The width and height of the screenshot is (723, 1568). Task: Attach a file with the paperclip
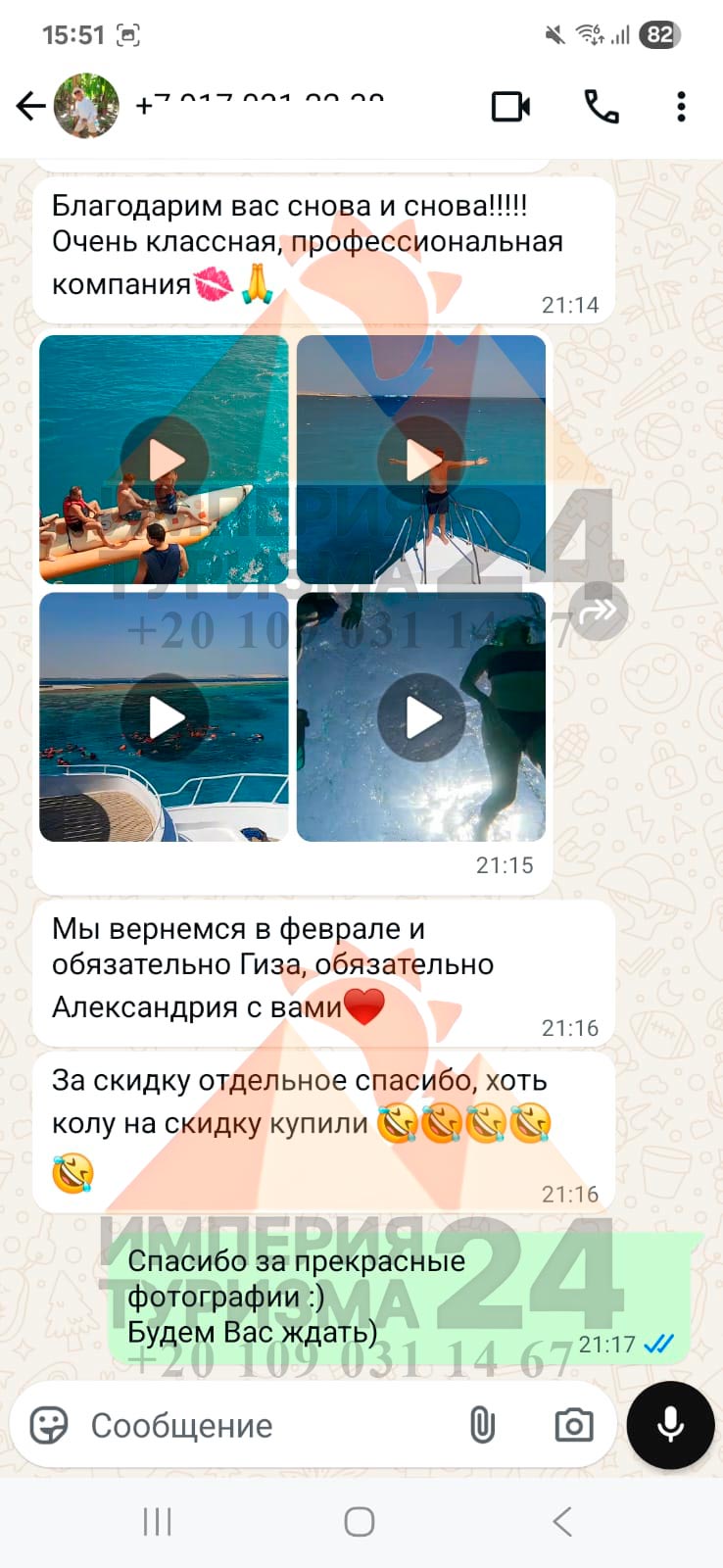(482, 1425)
